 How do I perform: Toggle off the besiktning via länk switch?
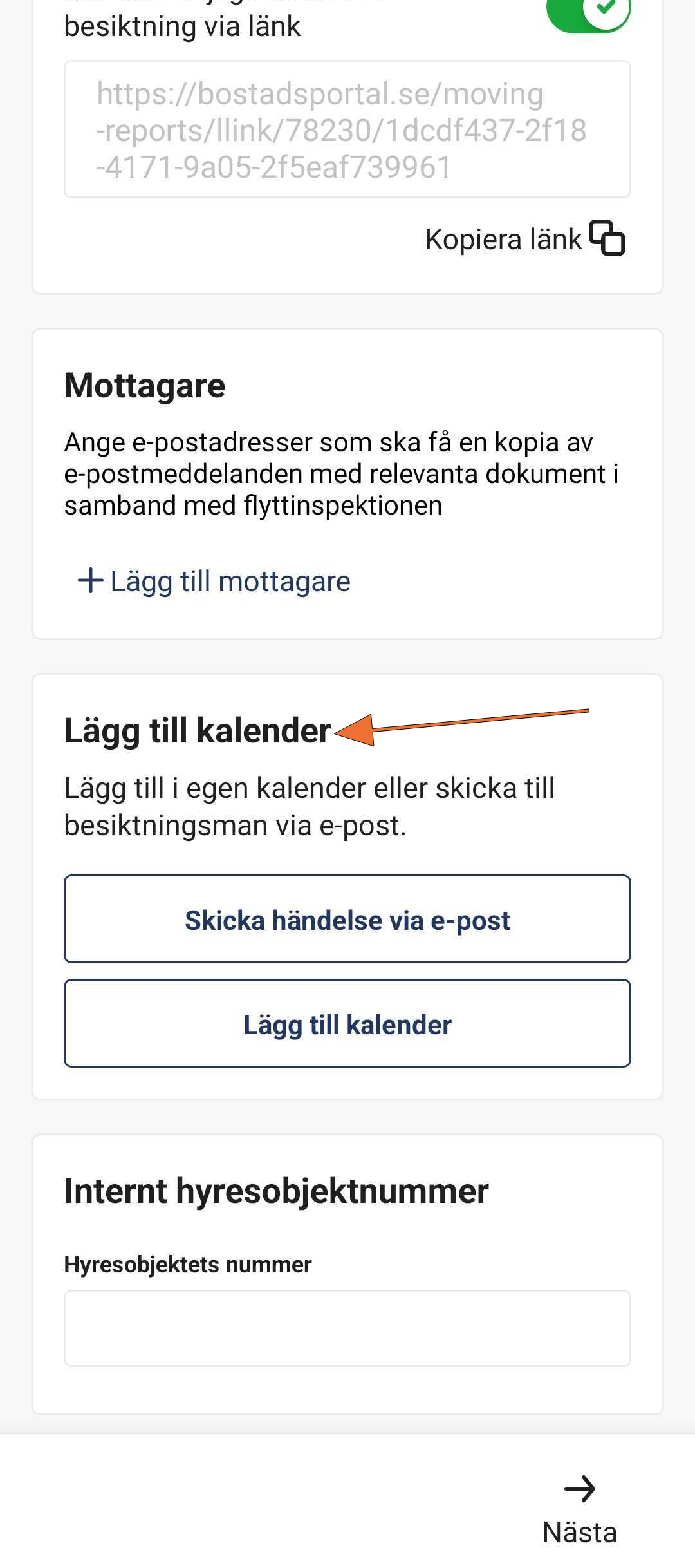click(x=588, y=13)
